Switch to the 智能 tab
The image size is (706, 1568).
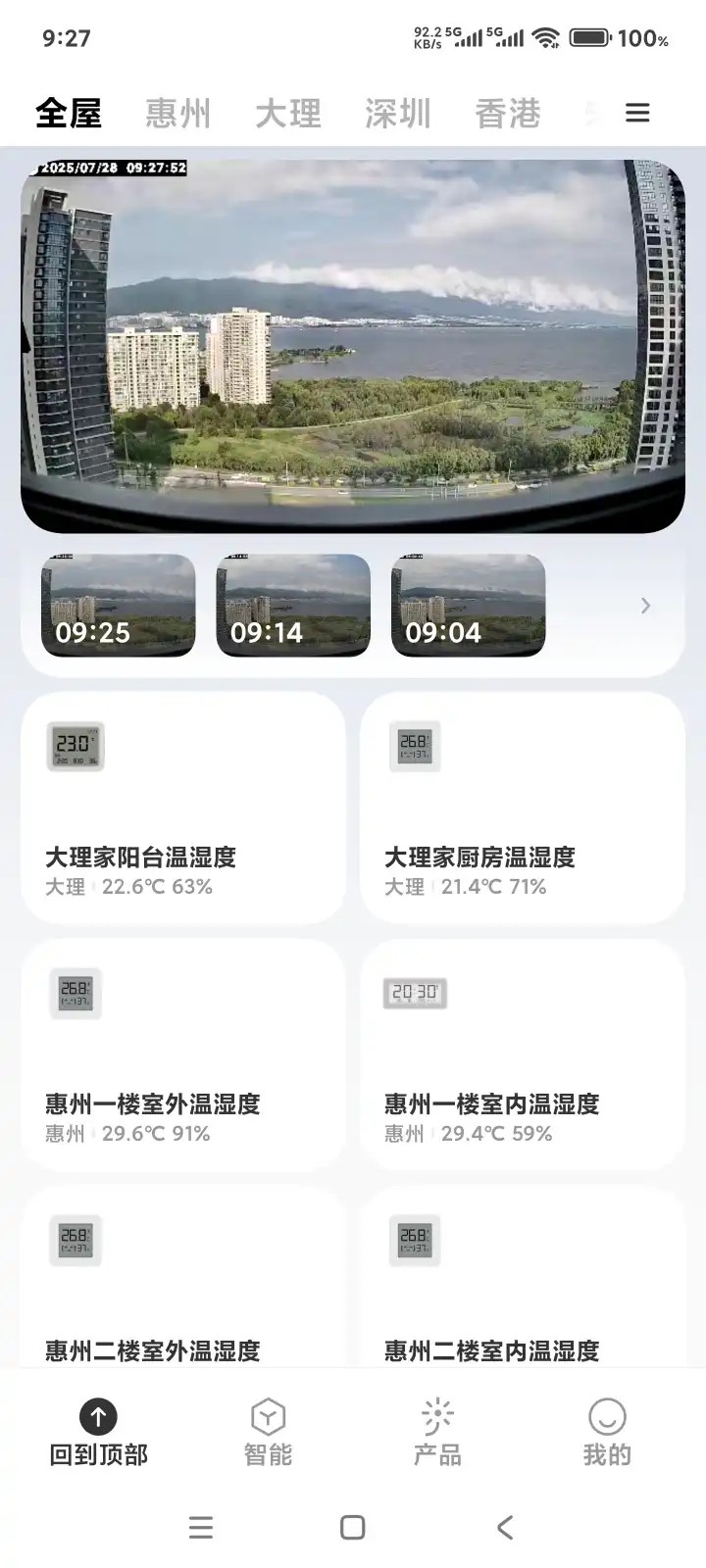pyautogui.click(x=268, y=1432)
